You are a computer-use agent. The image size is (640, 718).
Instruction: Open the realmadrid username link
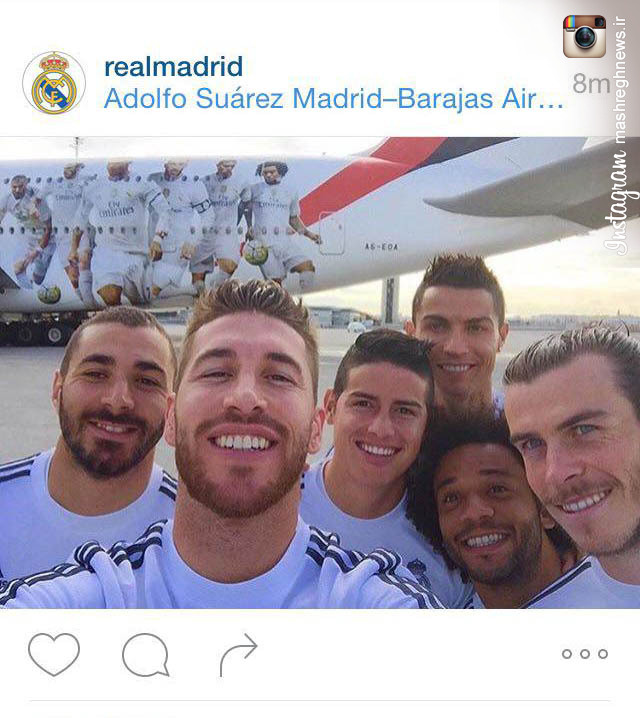(173, 67)
